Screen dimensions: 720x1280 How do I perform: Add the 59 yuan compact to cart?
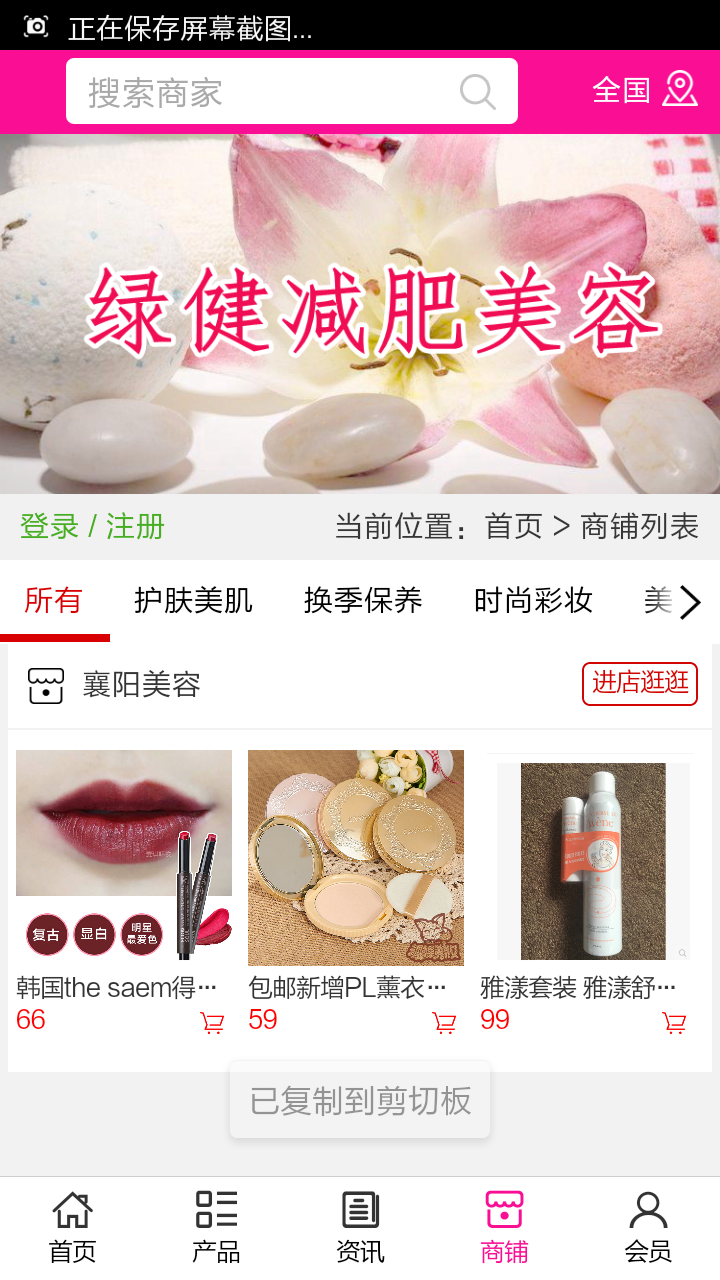[444, 1023]
